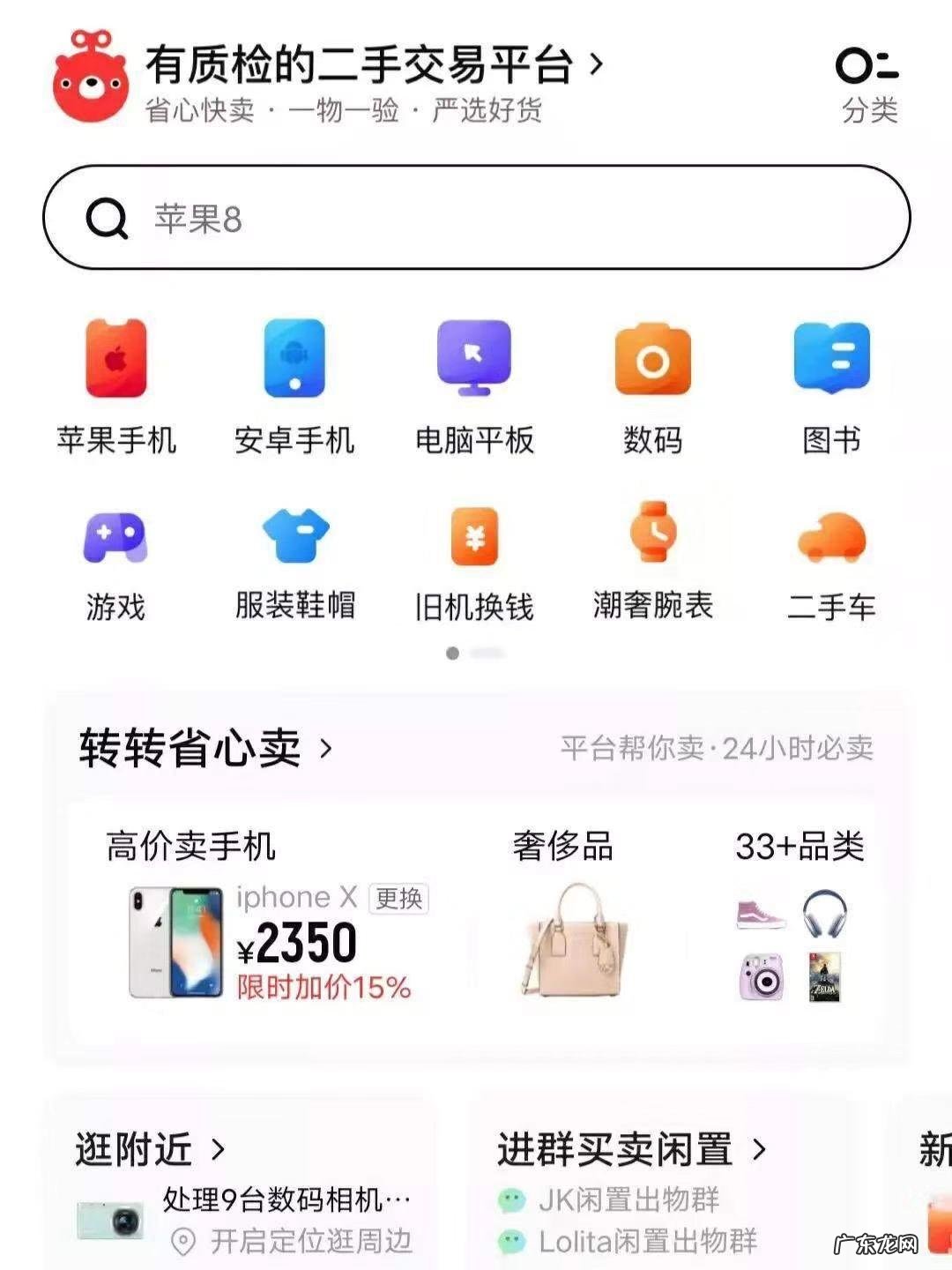Click the search bar showing 苹果8
Screen dimensions: 952x1270
(x=476, y=218)
